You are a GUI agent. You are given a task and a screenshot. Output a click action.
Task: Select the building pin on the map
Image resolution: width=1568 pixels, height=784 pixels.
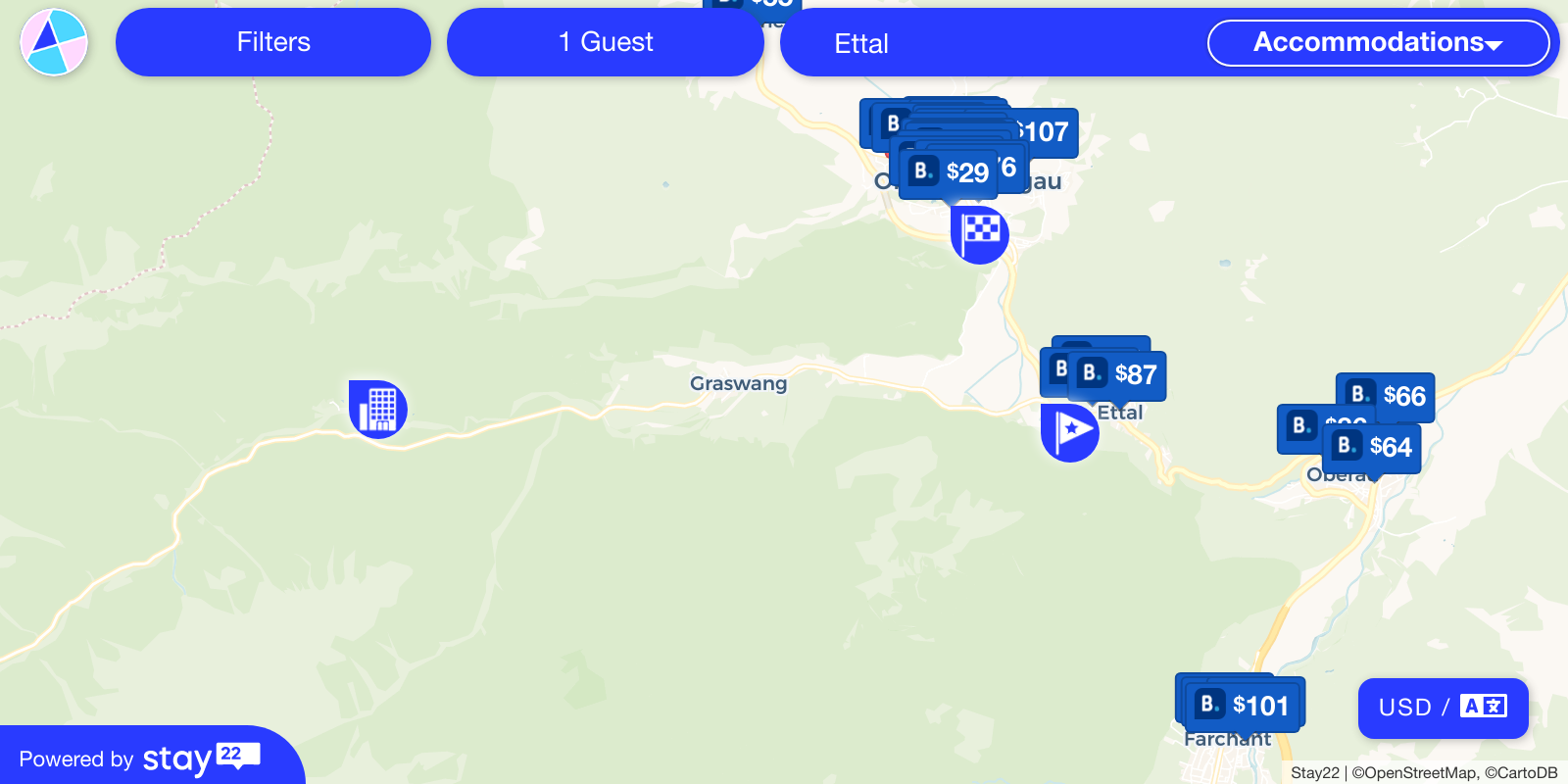(x=378, y=409)
